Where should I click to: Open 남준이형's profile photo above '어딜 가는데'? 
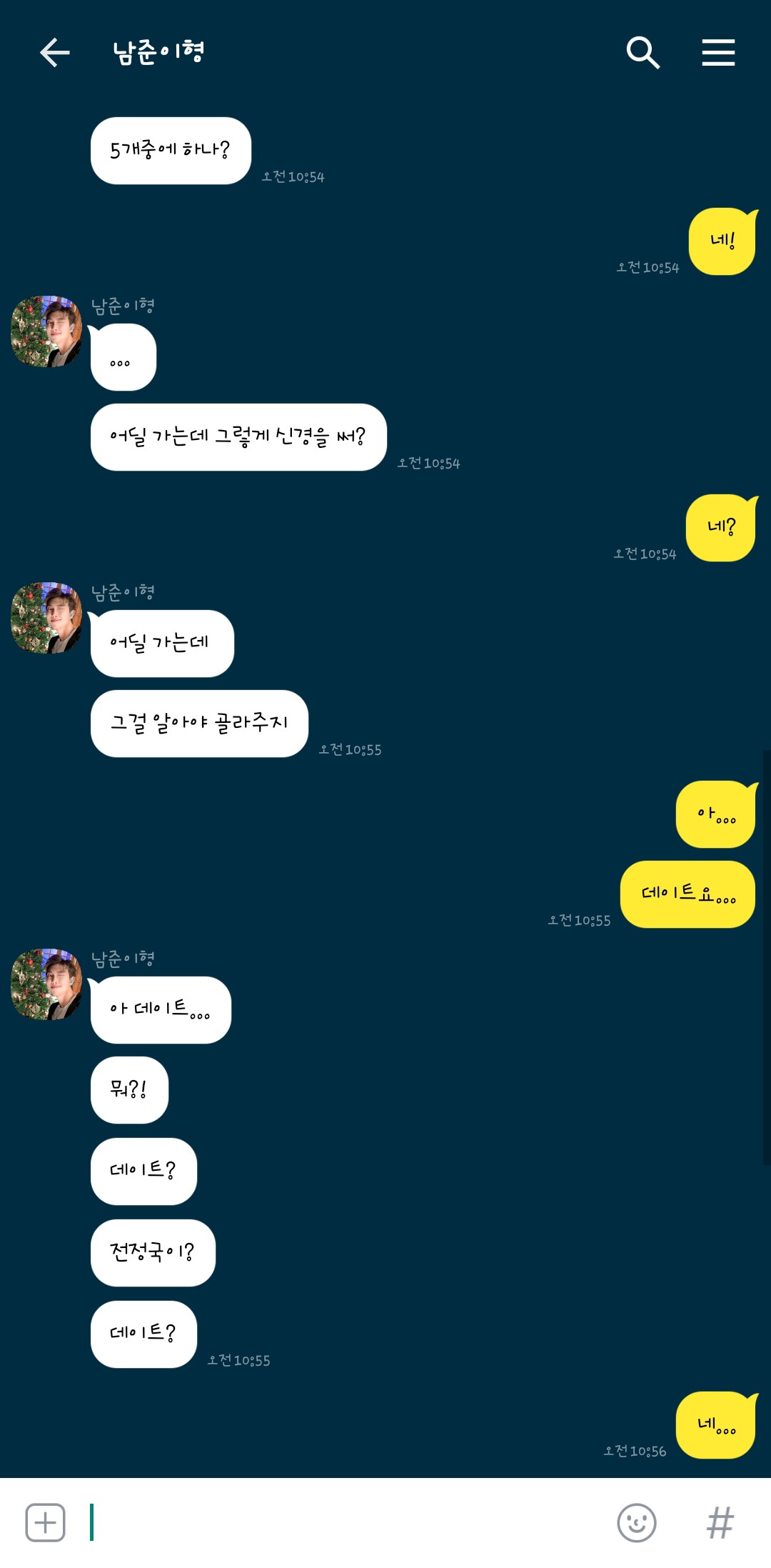click(47, 618)
